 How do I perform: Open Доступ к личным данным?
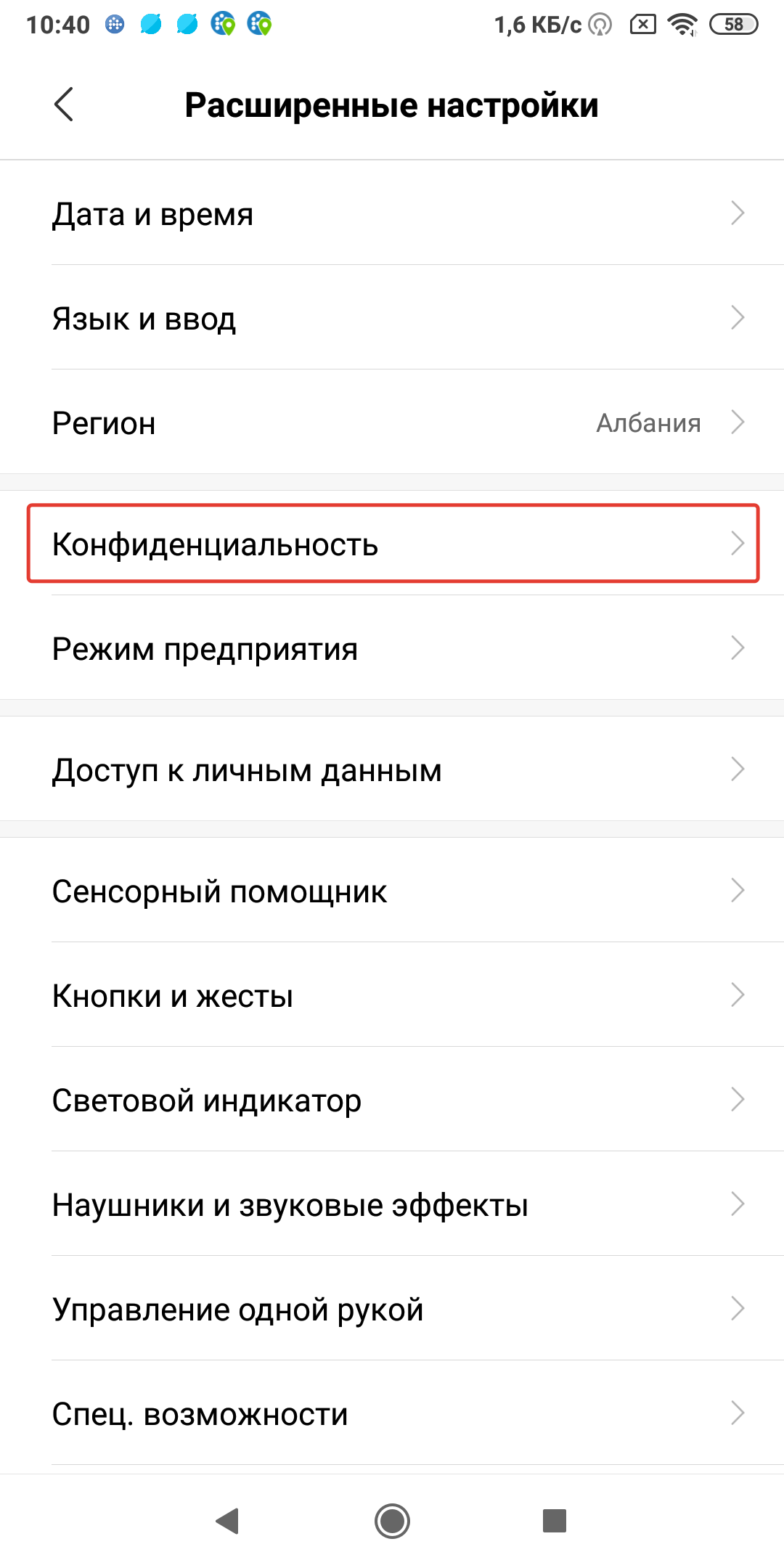(x=392, y=769)
